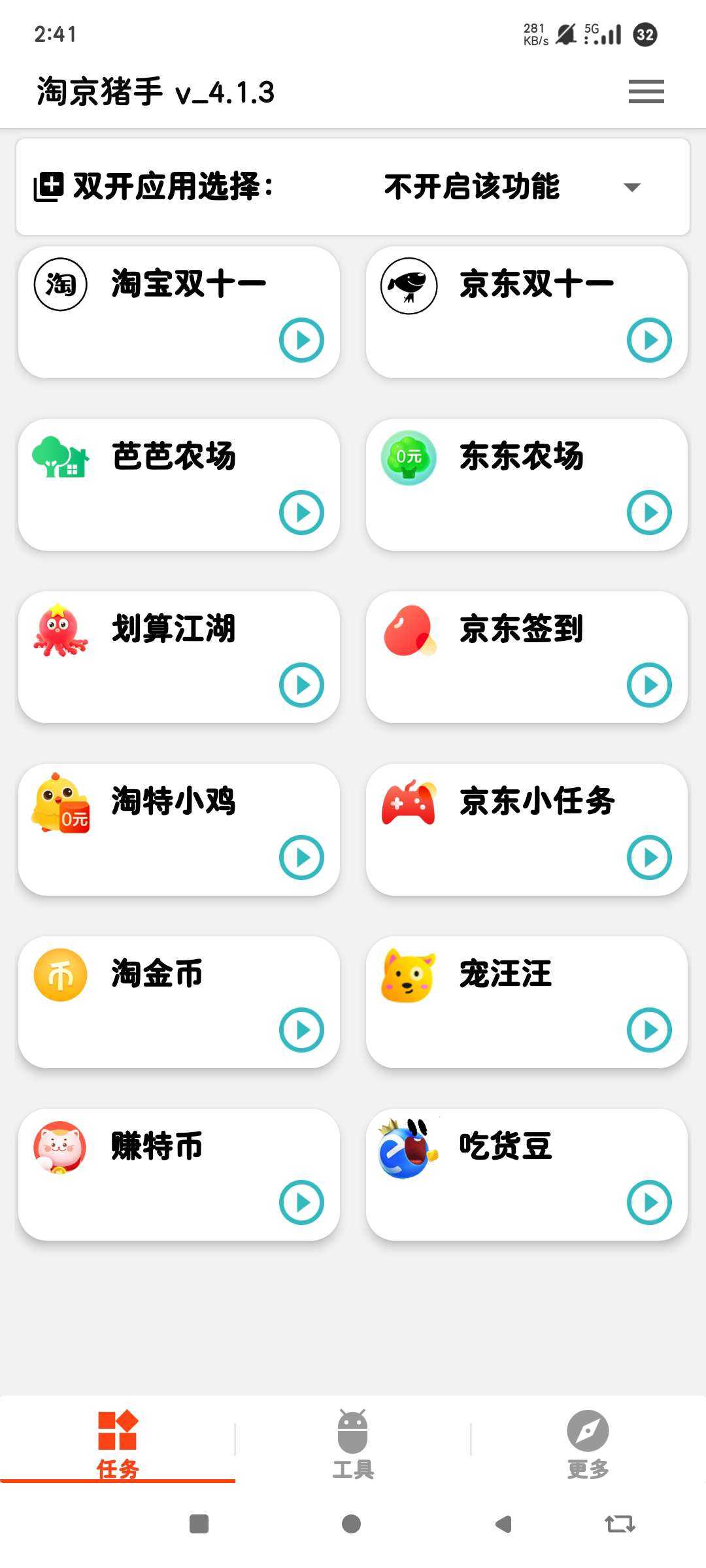The image size is (706, 1568).
Task: Start the 京东小任务 task
Action: click(x=649, y=857)
